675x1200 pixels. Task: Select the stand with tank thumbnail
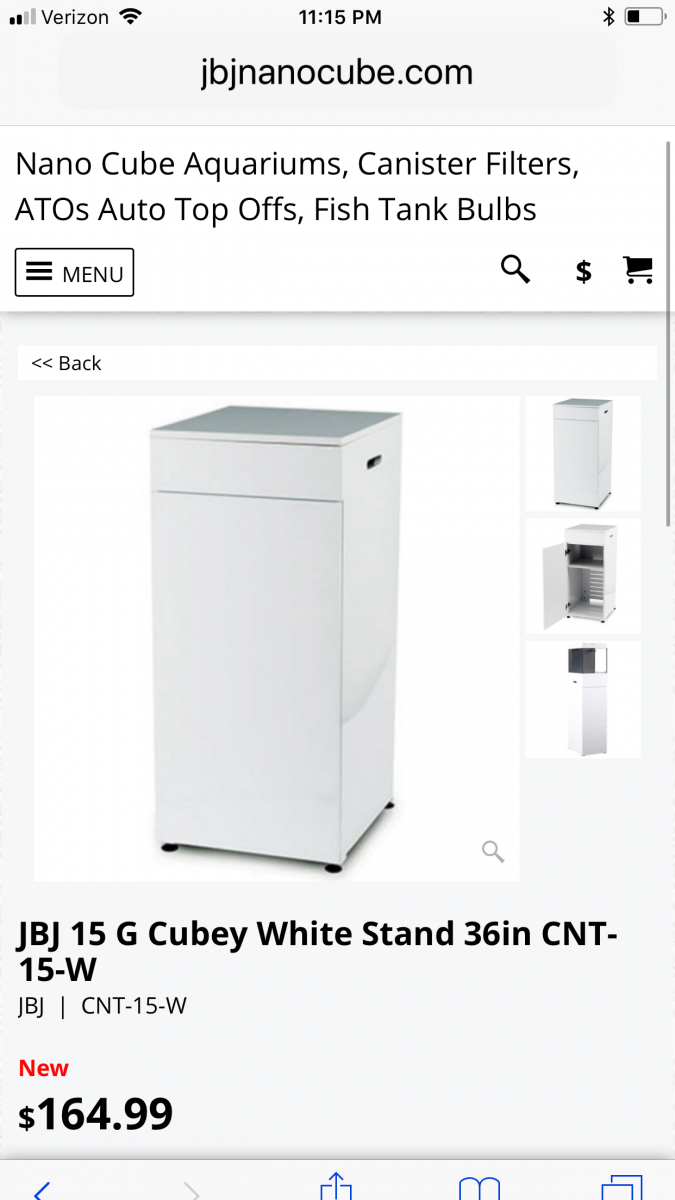coord(583,699)
